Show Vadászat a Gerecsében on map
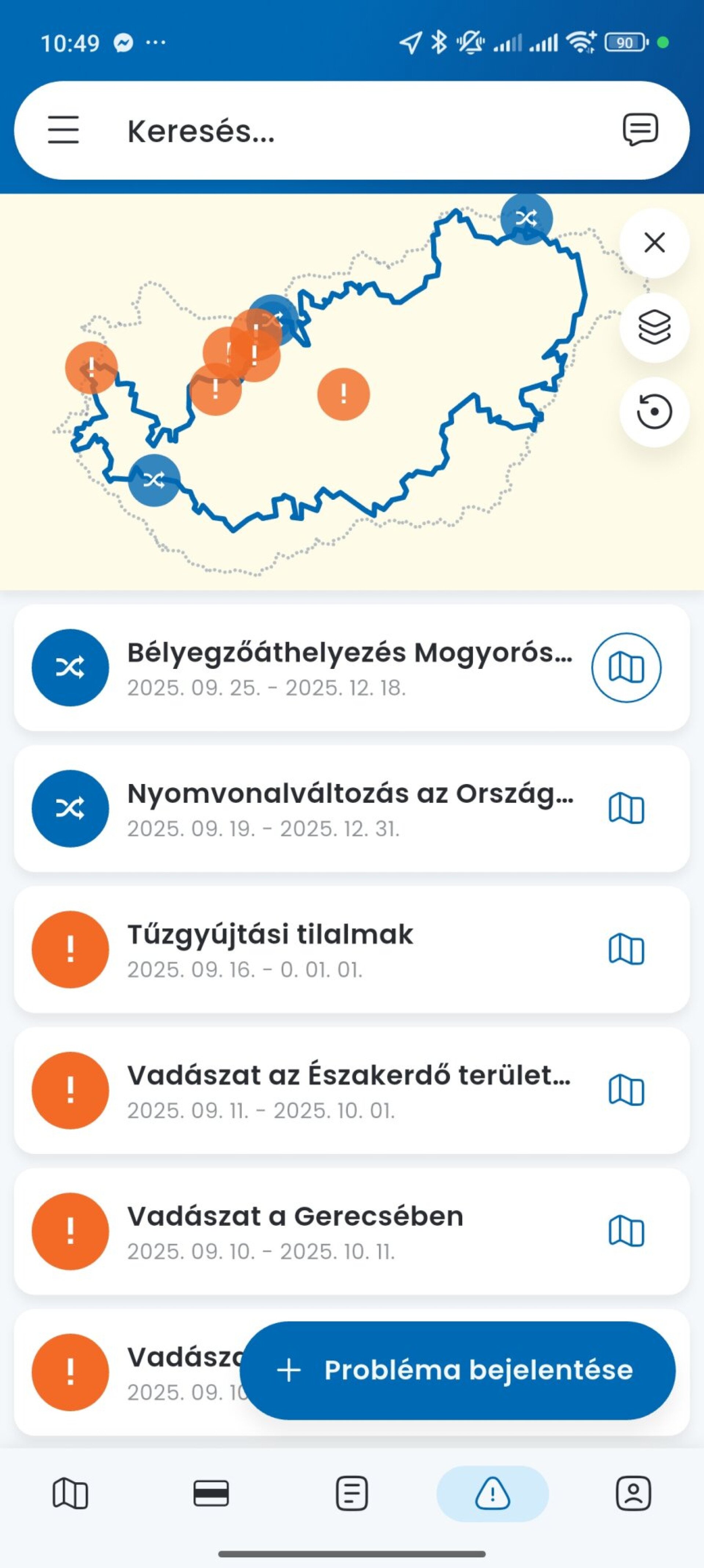The height and width of the screenshot is (1568, 704). coord(626,1231)
